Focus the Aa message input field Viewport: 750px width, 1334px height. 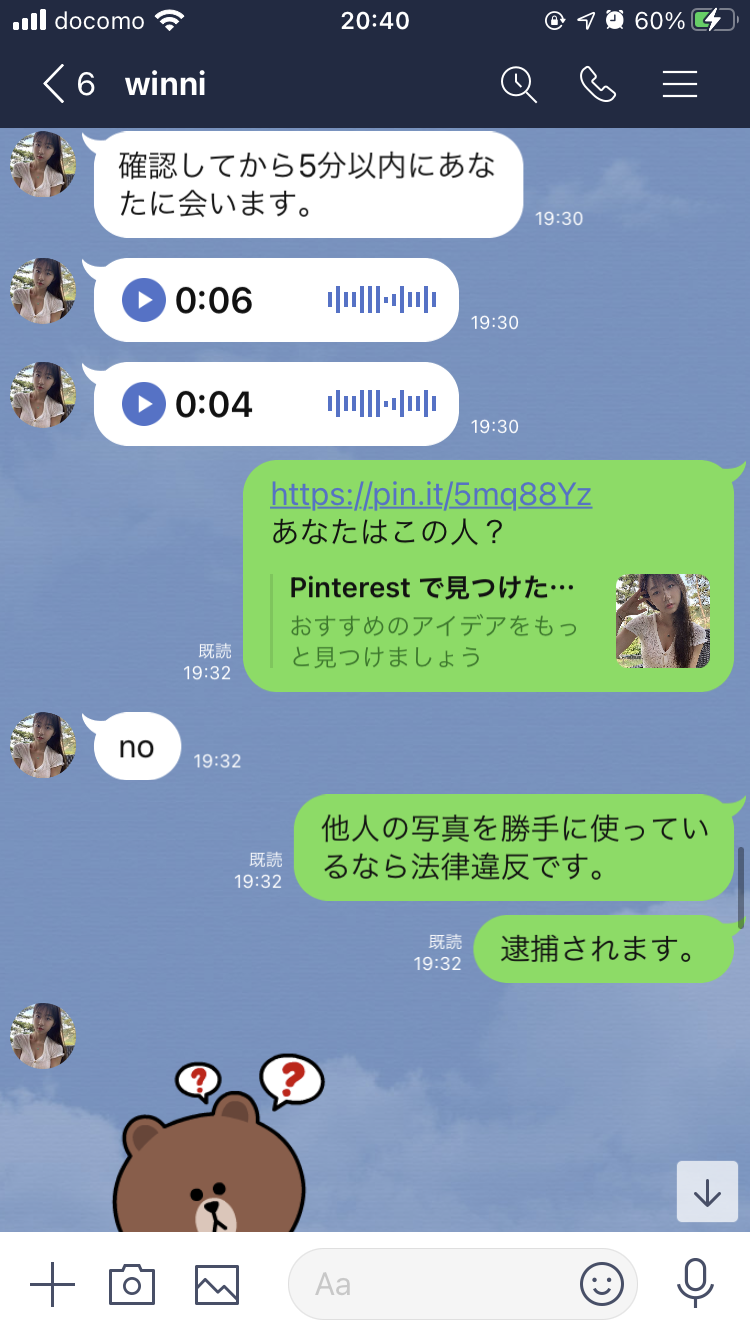coord(440,1284)
